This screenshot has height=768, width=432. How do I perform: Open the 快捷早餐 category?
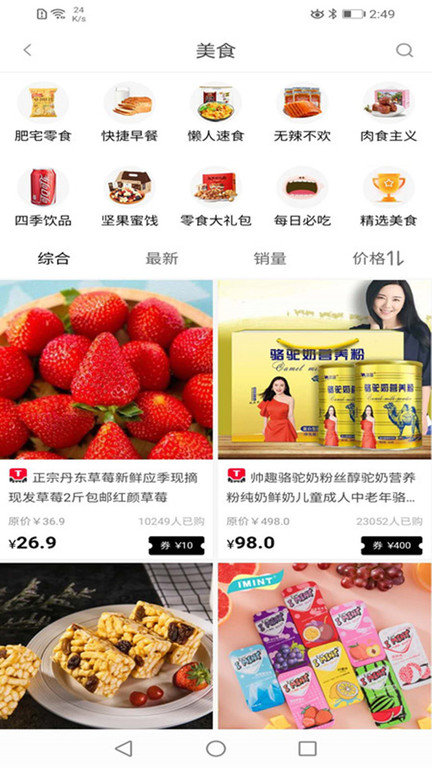tap(129, 114)
